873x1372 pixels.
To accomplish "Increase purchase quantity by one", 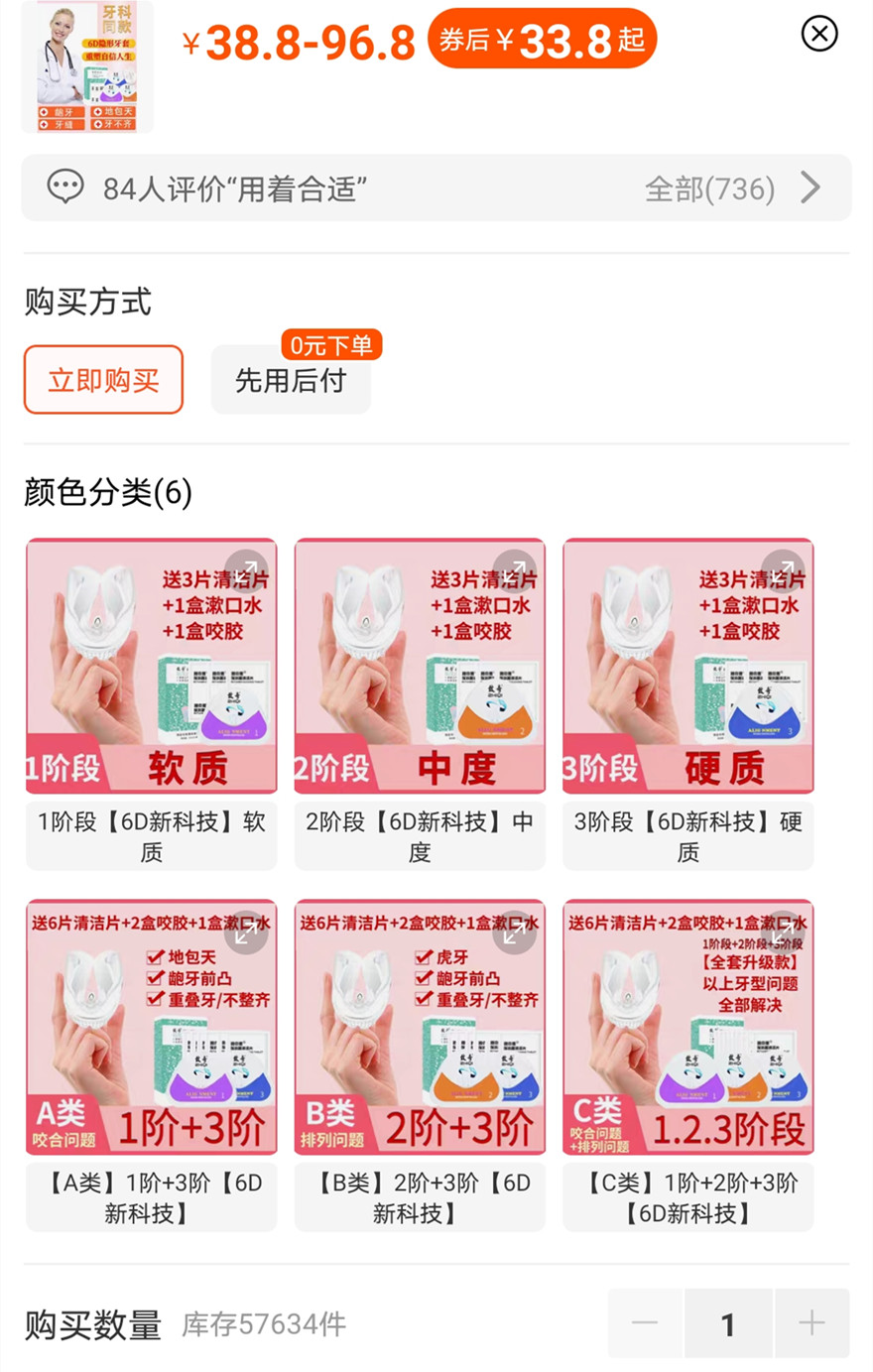I will pos(811,1322).
